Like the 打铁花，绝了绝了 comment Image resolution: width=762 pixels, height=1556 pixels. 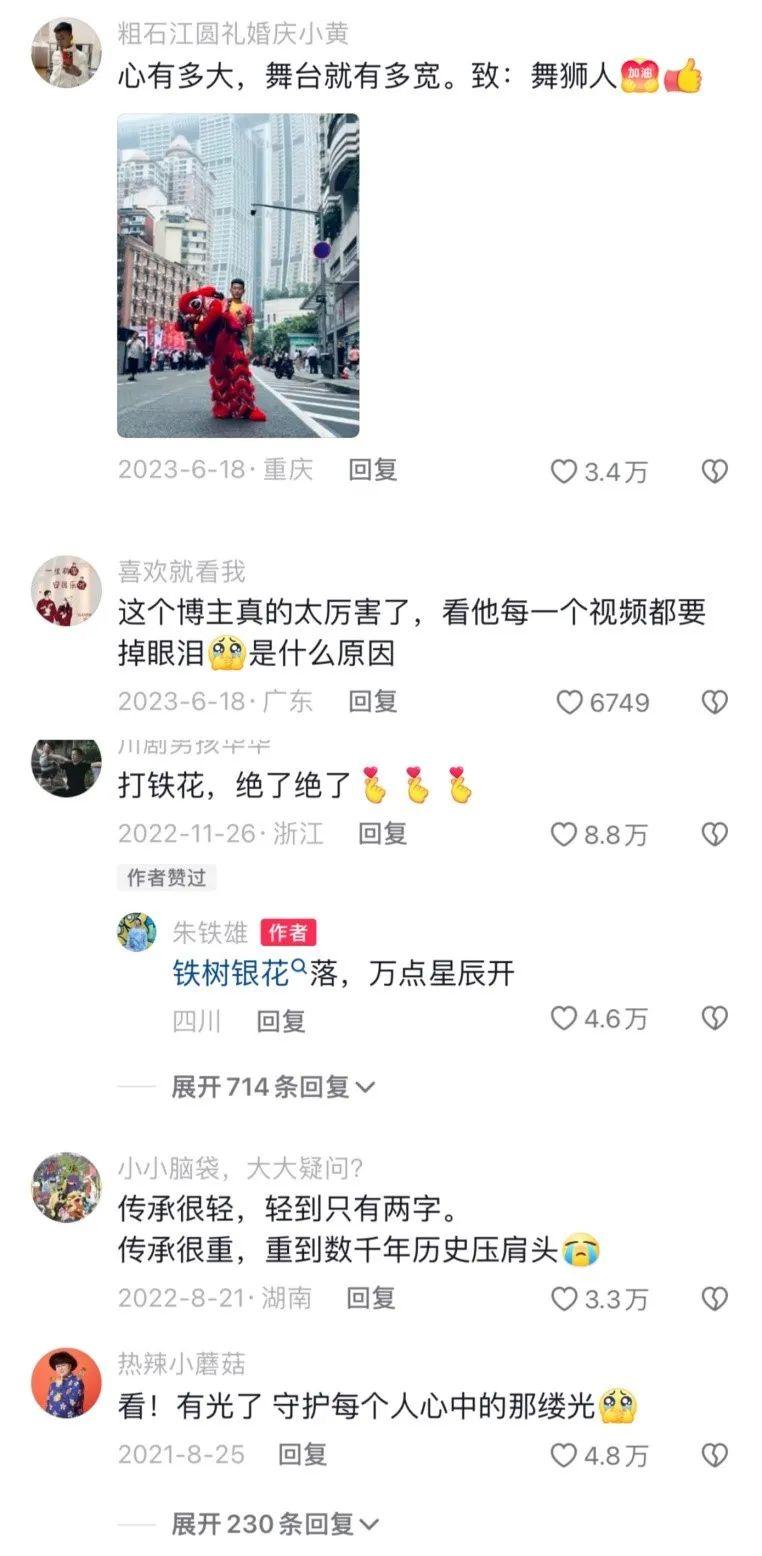pyautogui.click(x=565, y=834)
